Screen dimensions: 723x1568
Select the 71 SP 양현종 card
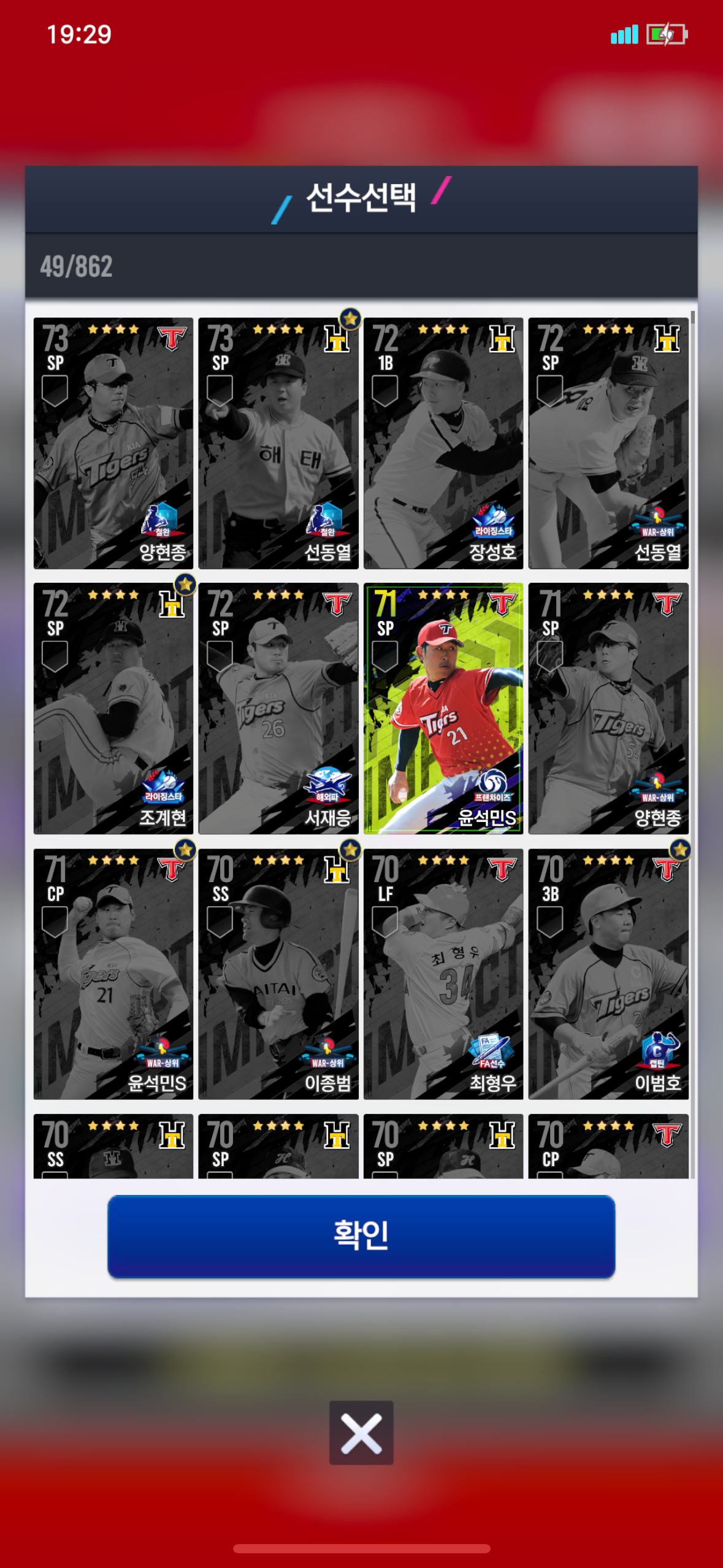[x=608, y=709]
